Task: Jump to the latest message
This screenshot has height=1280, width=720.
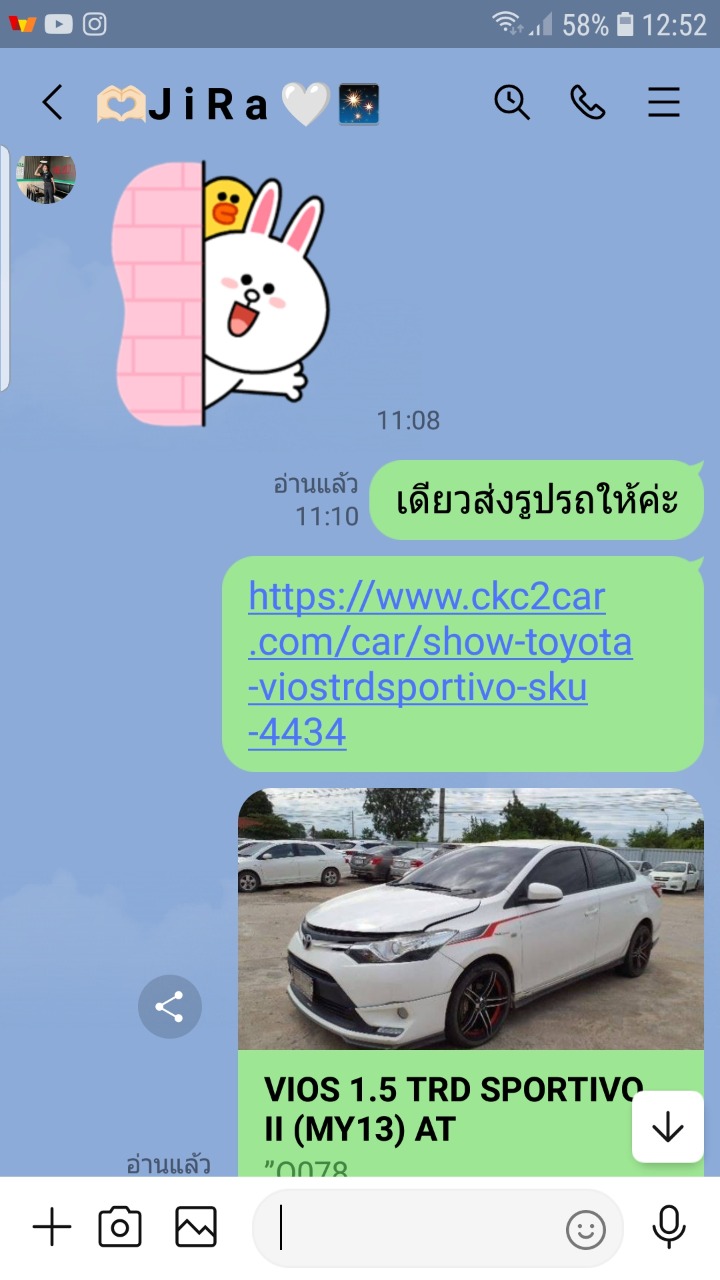Action: (x=667, y=1126)
